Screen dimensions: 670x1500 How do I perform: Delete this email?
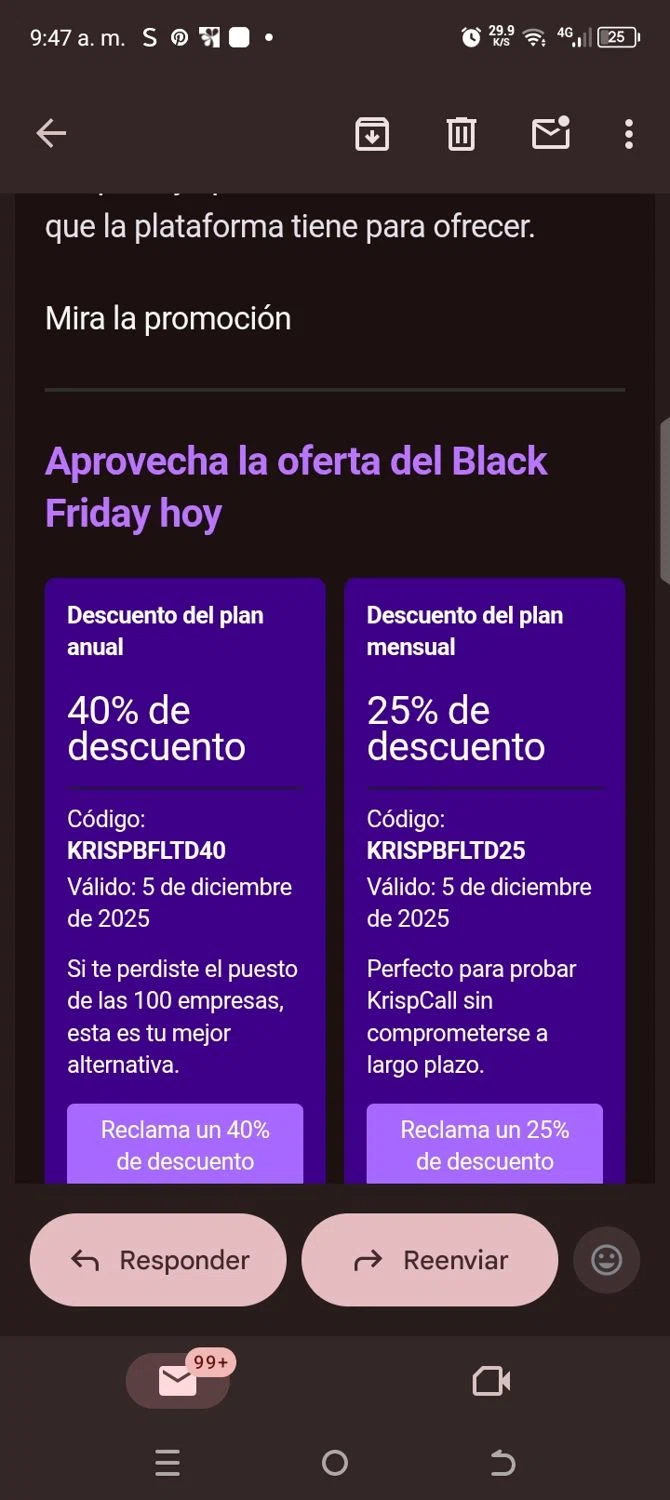[461, 133]
